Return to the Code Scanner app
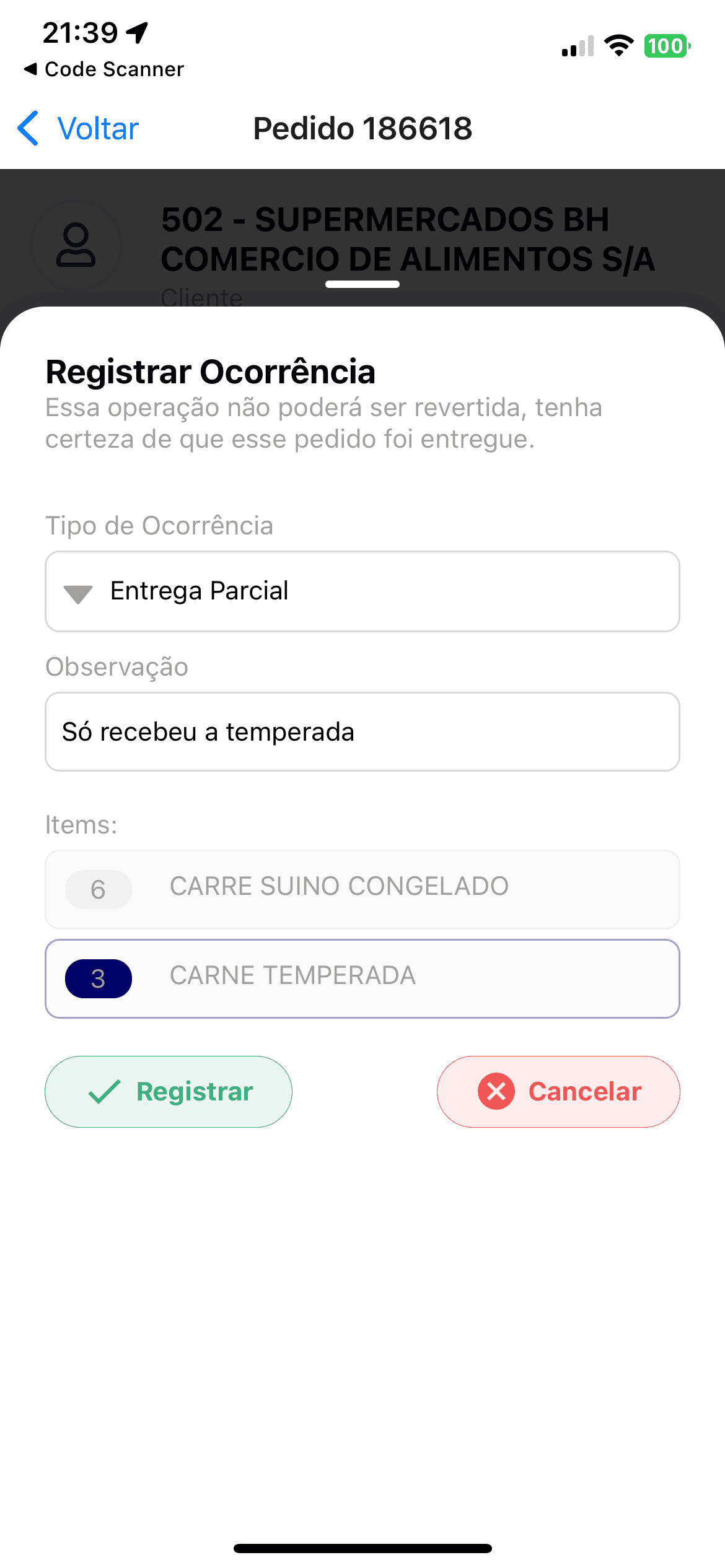725x1568 pixels. coord(104,69)
